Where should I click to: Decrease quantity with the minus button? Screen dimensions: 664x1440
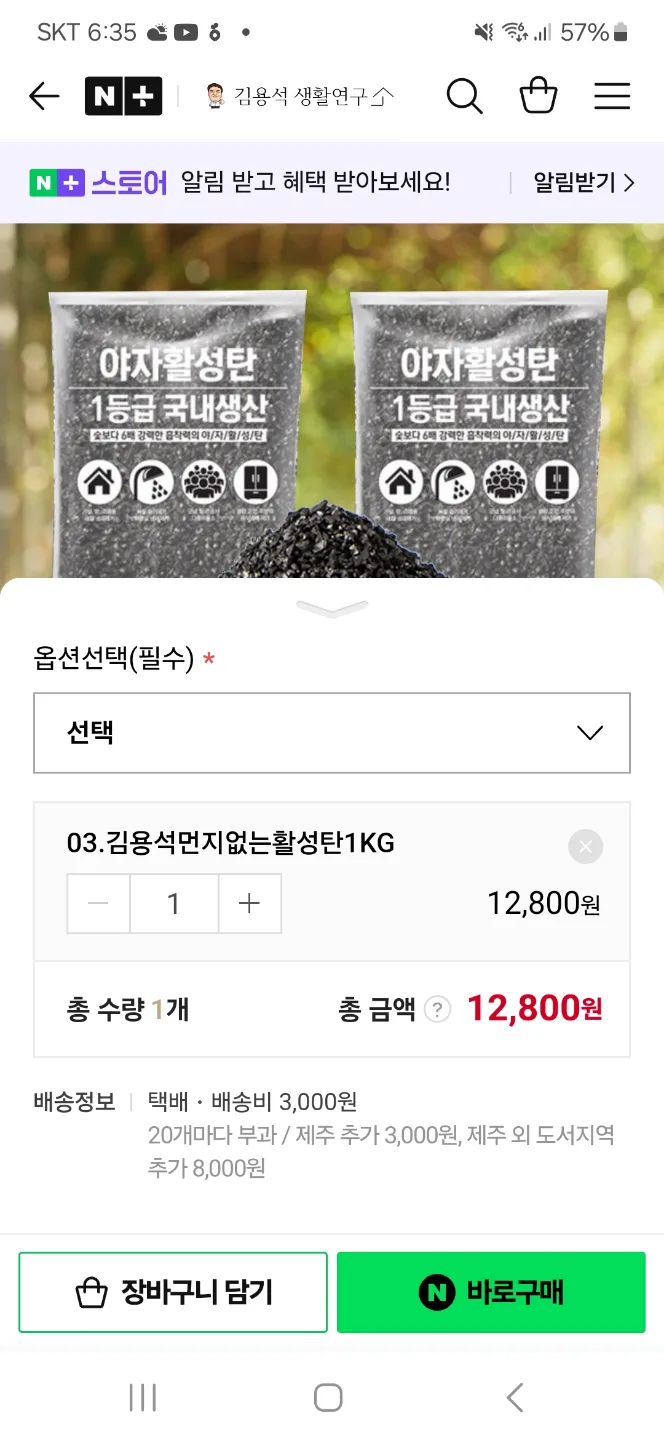click(98, 904)
